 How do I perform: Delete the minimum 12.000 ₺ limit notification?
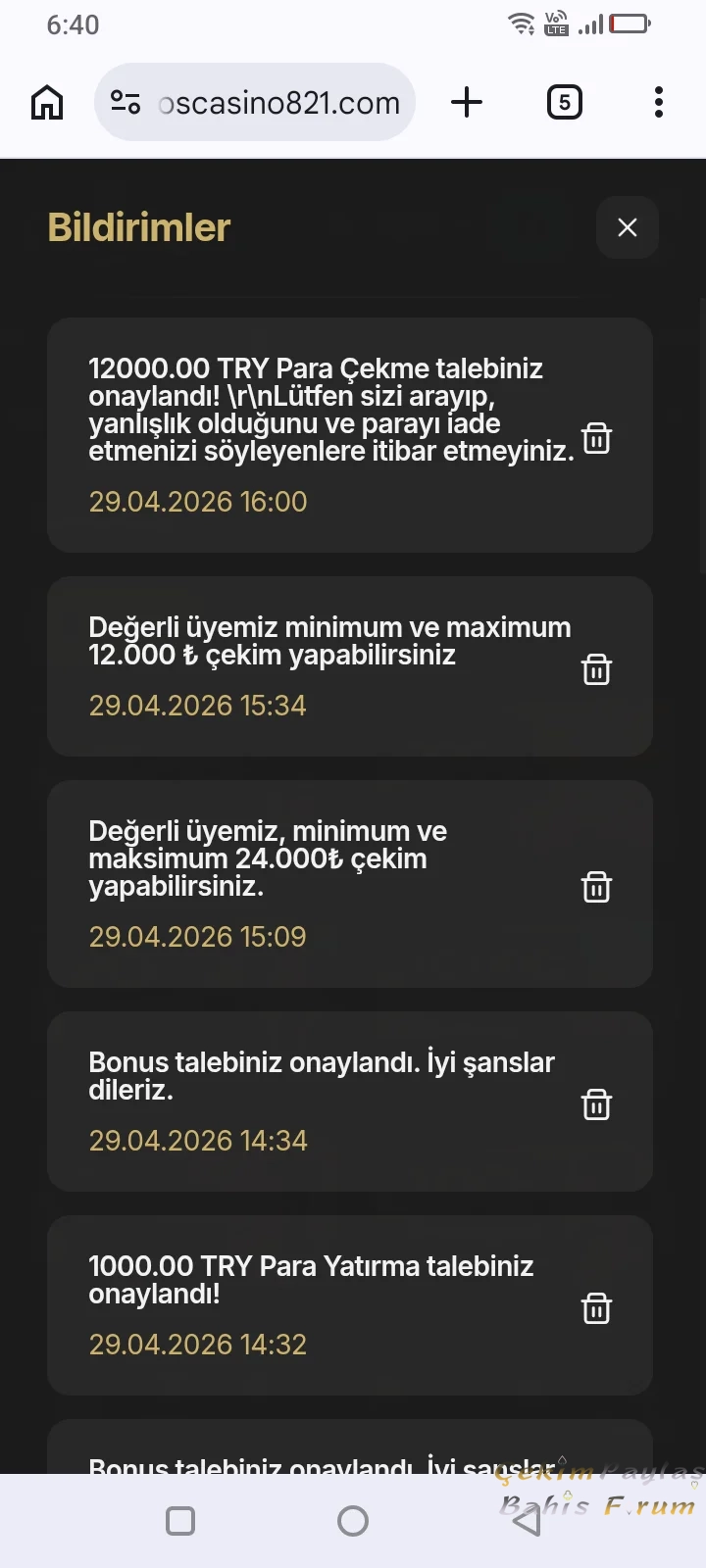pyautogui.click(x=596, y=669)
